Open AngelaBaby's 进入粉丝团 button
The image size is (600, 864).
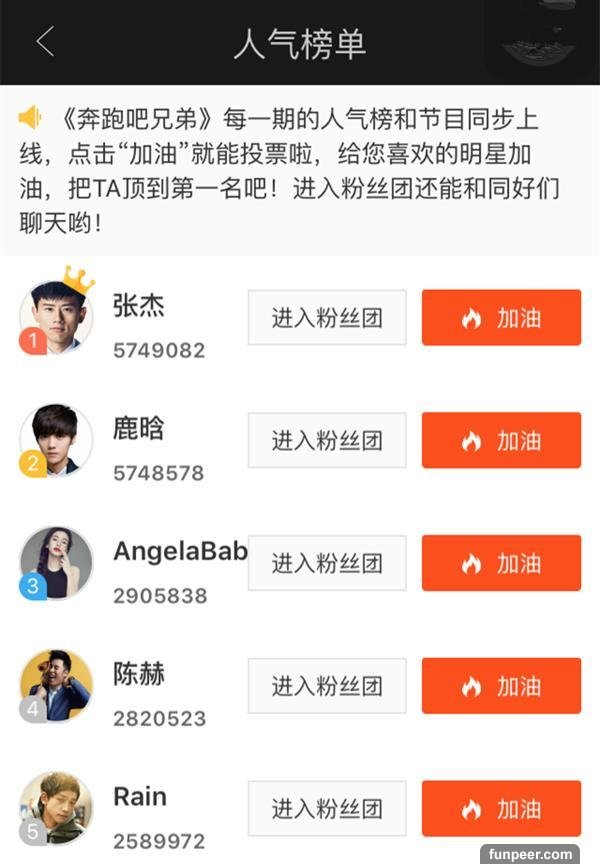[327, 563]
